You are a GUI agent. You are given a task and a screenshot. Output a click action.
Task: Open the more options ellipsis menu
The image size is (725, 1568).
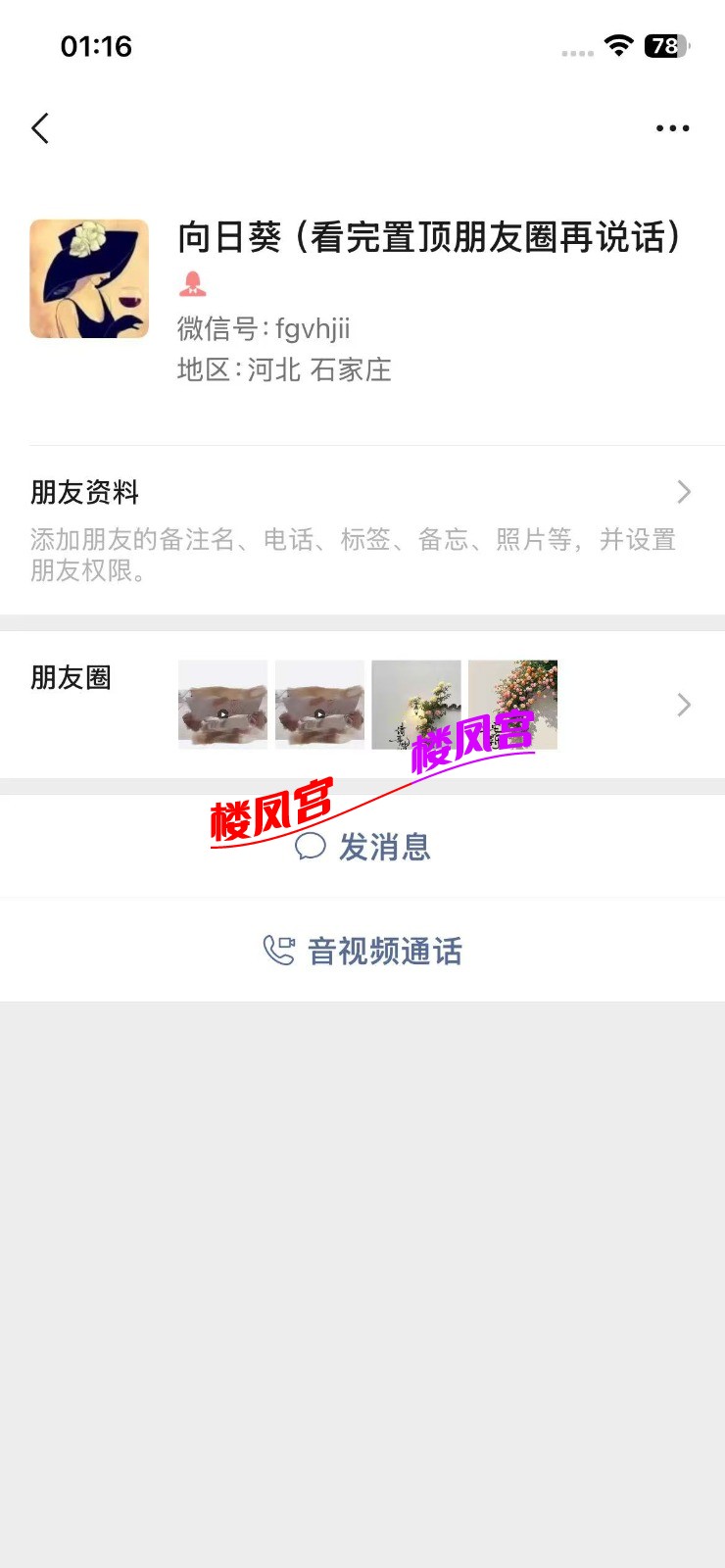point(673,127)
